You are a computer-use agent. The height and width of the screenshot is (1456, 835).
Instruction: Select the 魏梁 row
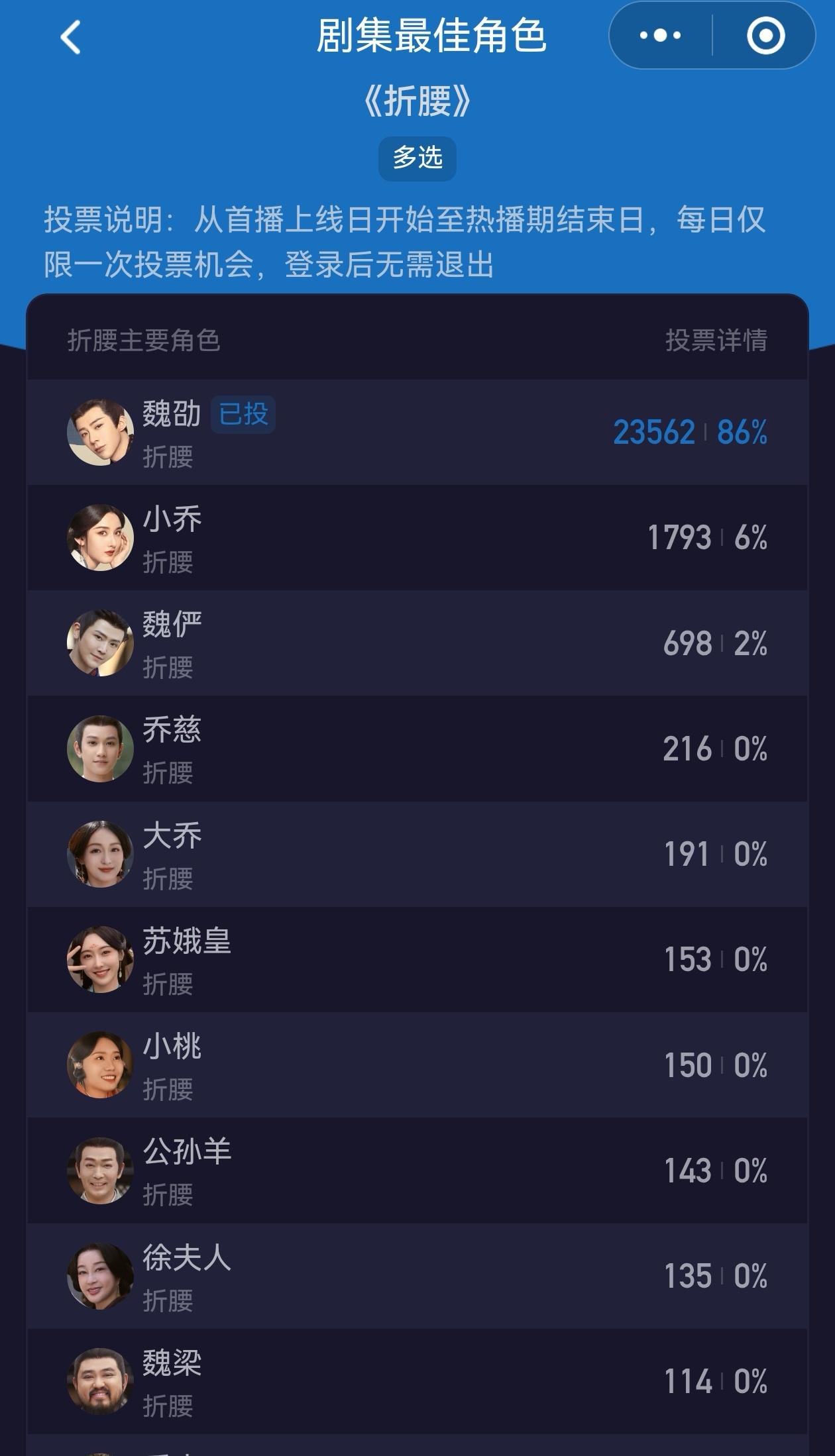pyautogui.click(x=417, y=1381)
